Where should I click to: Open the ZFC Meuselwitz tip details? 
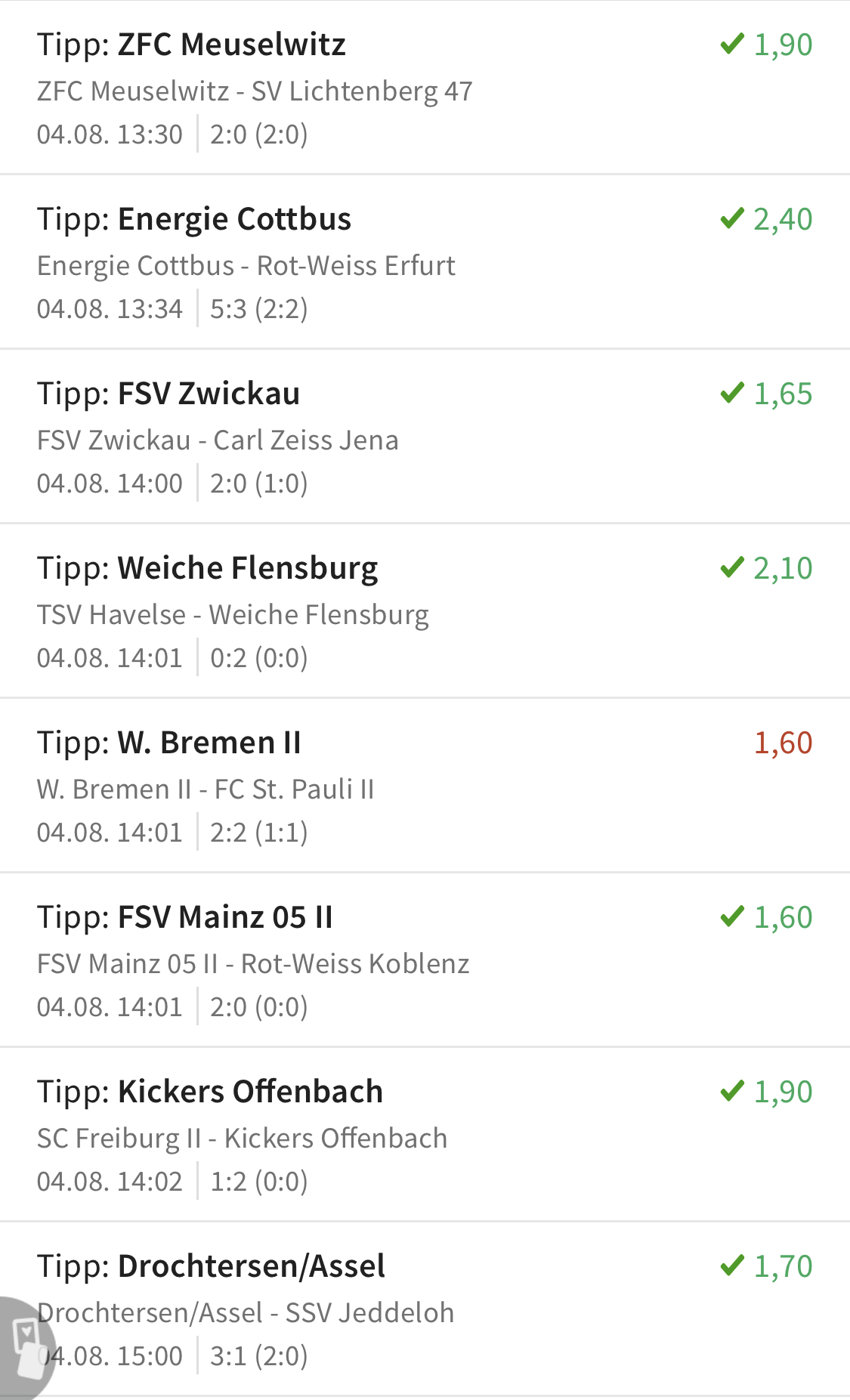[423, 88]
